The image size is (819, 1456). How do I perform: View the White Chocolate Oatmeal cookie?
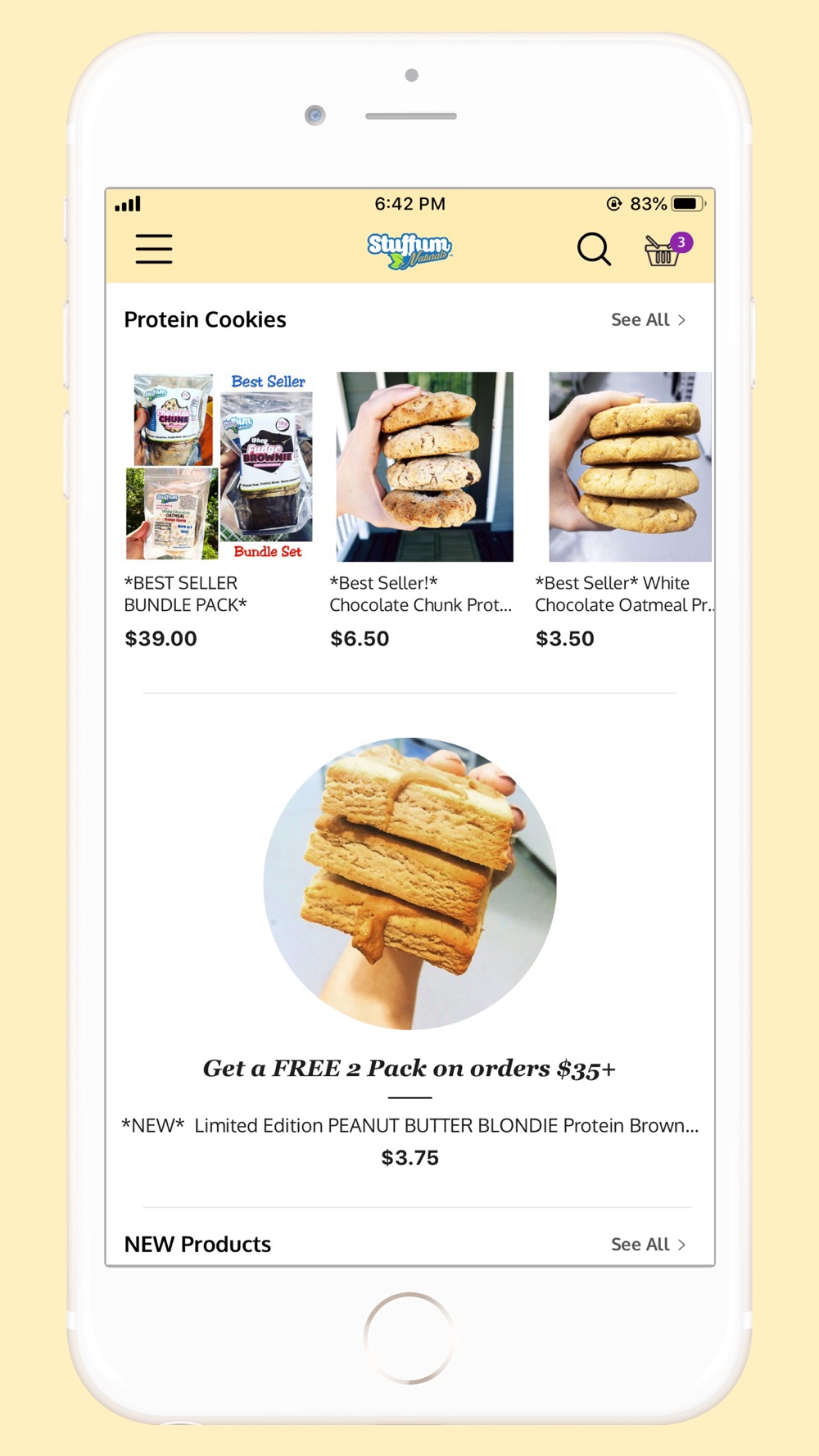[629, 467]
